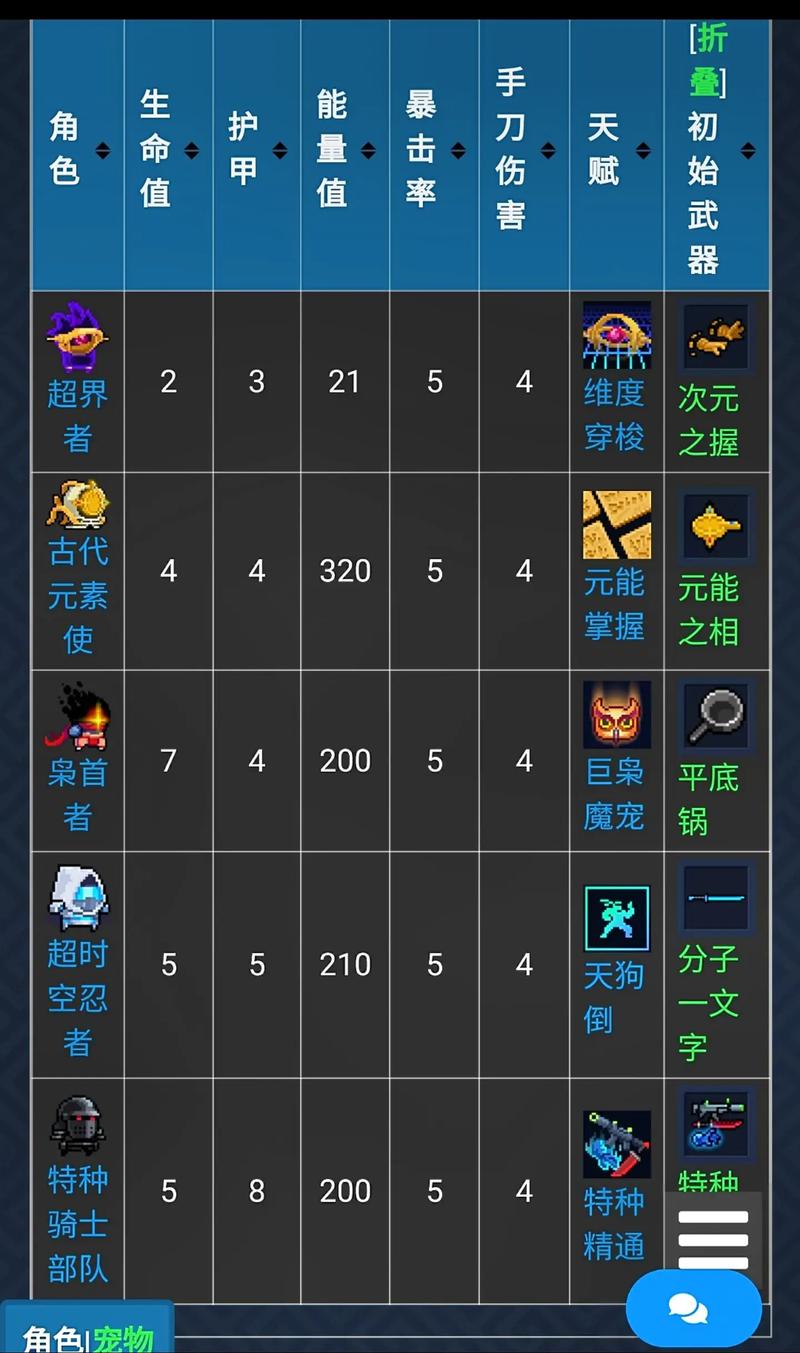
Task: Open the 超界者 character page
Action: [77, 414]
